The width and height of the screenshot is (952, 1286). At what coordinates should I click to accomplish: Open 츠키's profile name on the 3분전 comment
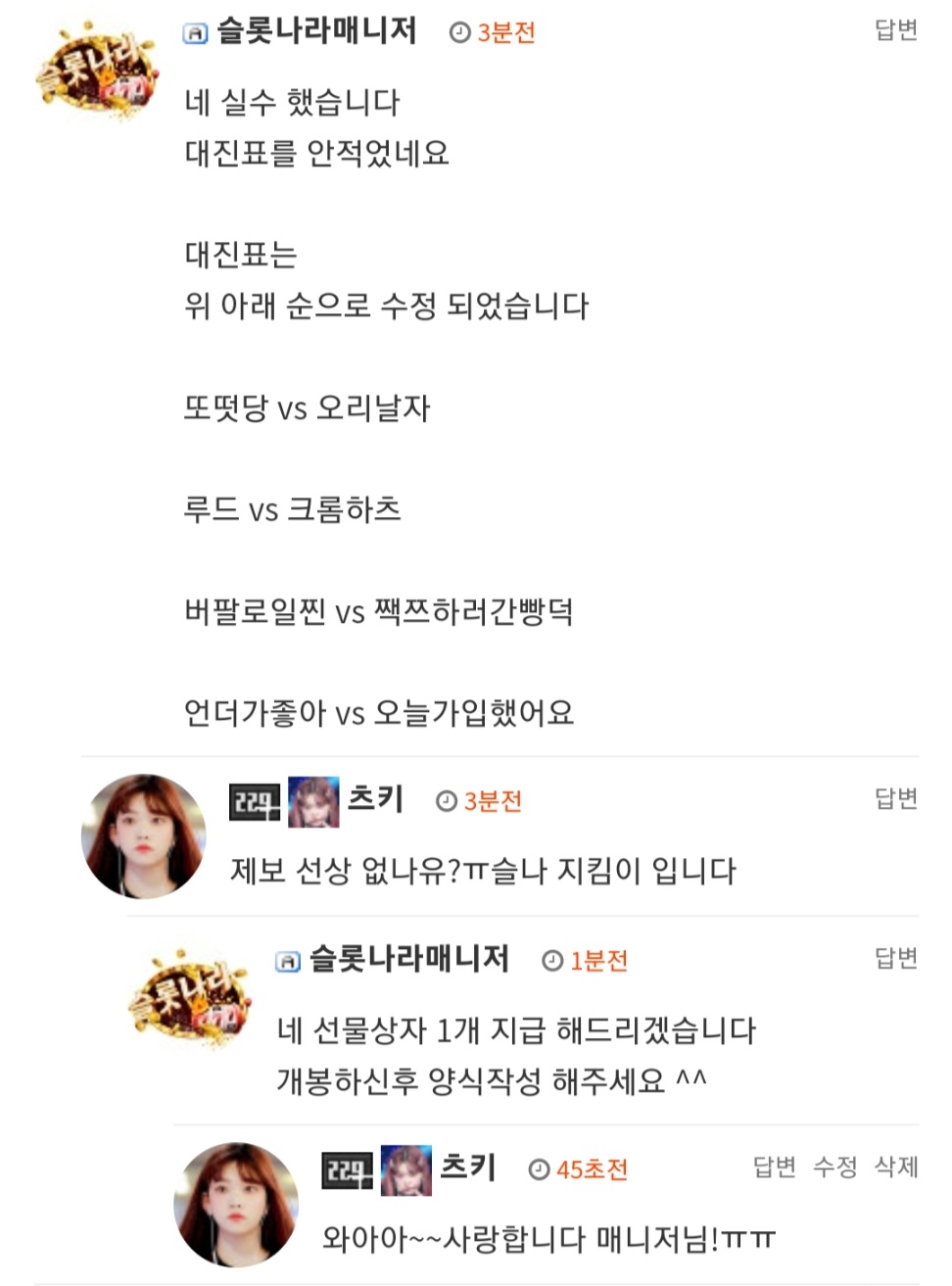pos(375,800)
